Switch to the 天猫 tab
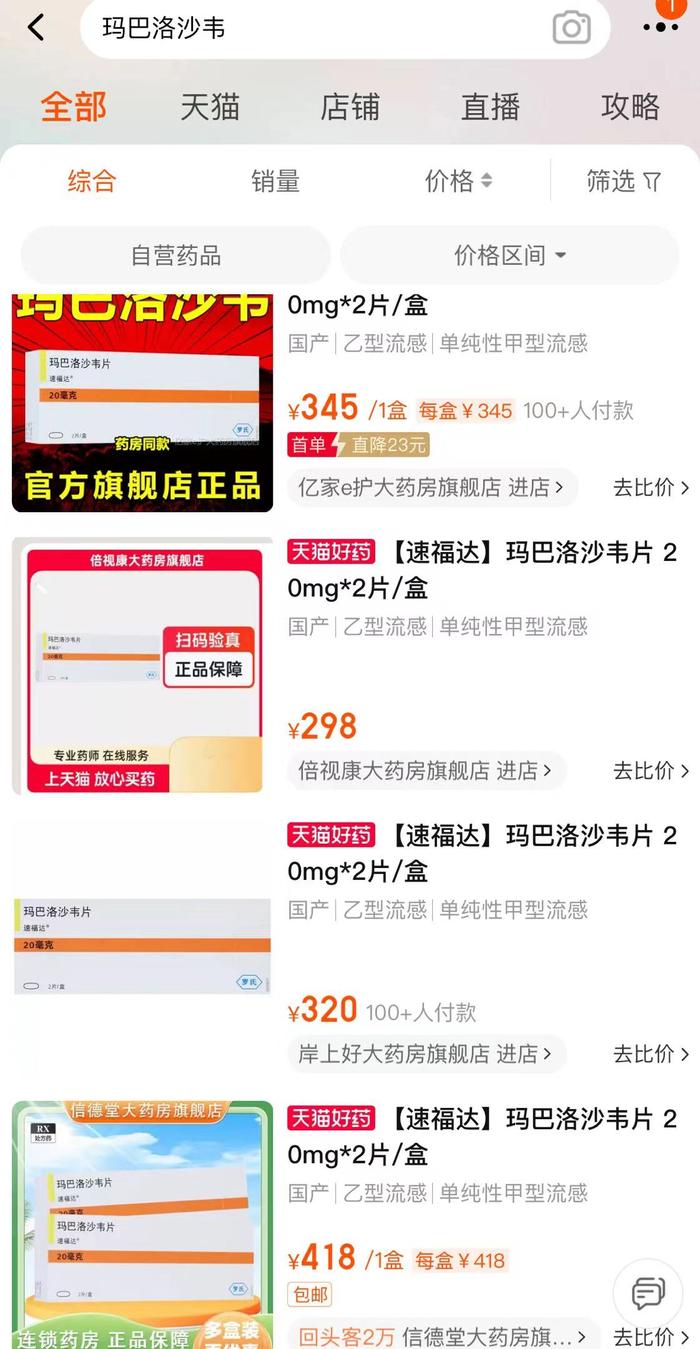The width and height of the screenshot is (700, 1349). point(210,107)
